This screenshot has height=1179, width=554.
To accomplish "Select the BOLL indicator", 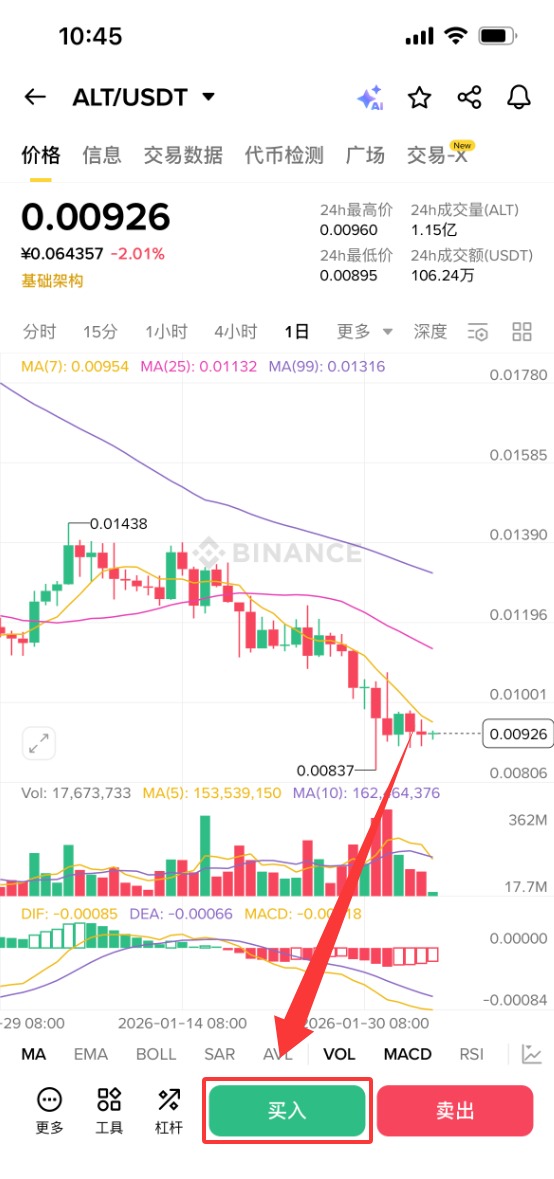I will (x=156, y=1054).
